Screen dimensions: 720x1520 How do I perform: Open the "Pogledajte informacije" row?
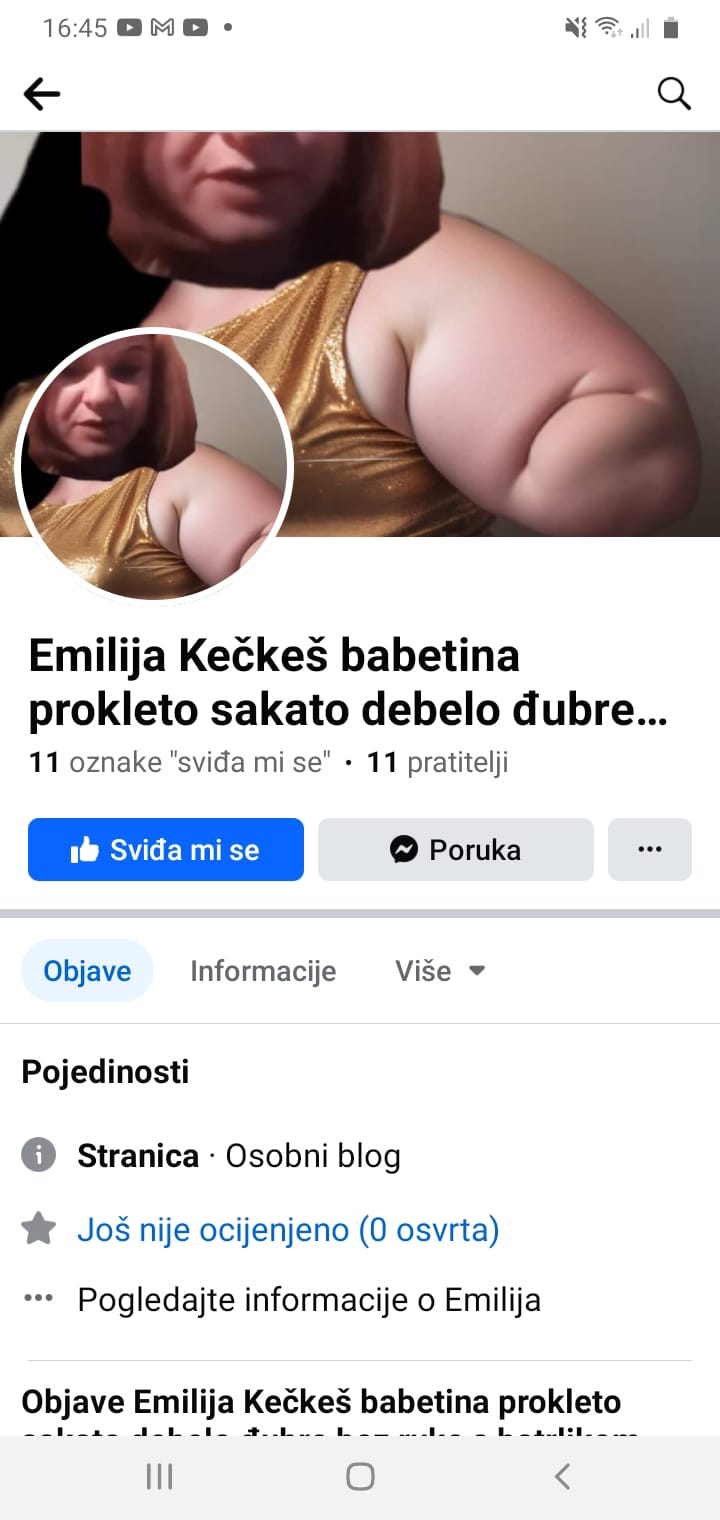coord(309,1299)
